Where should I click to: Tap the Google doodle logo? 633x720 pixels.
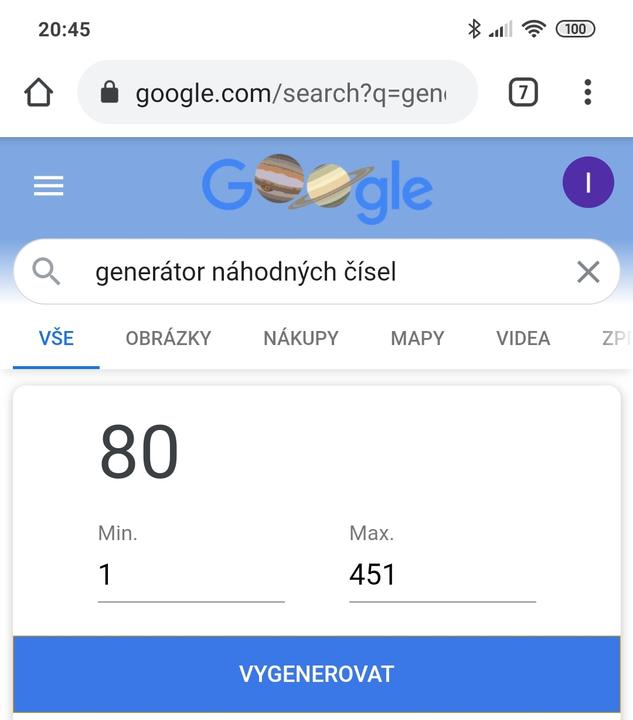[317, 186]
